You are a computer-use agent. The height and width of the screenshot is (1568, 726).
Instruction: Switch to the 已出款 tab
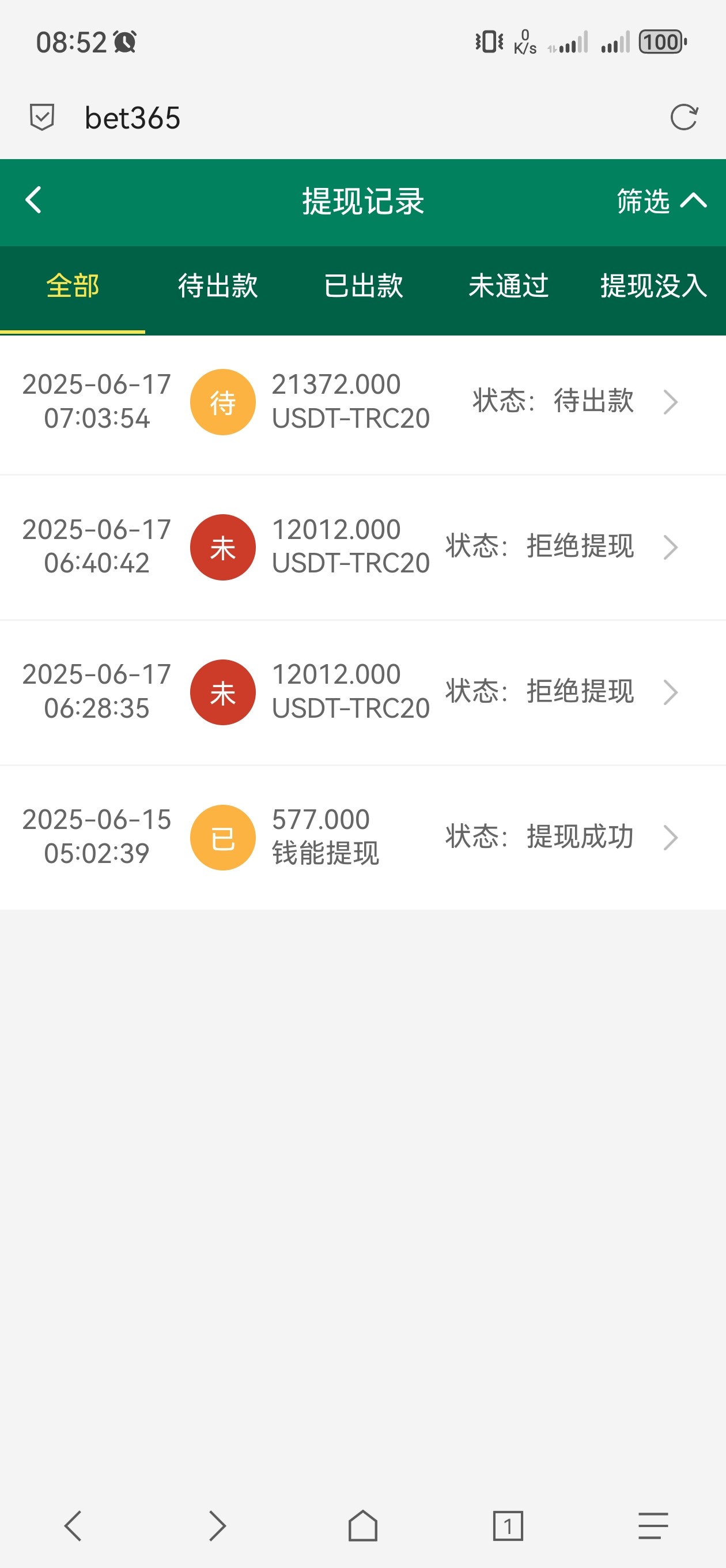364,286
